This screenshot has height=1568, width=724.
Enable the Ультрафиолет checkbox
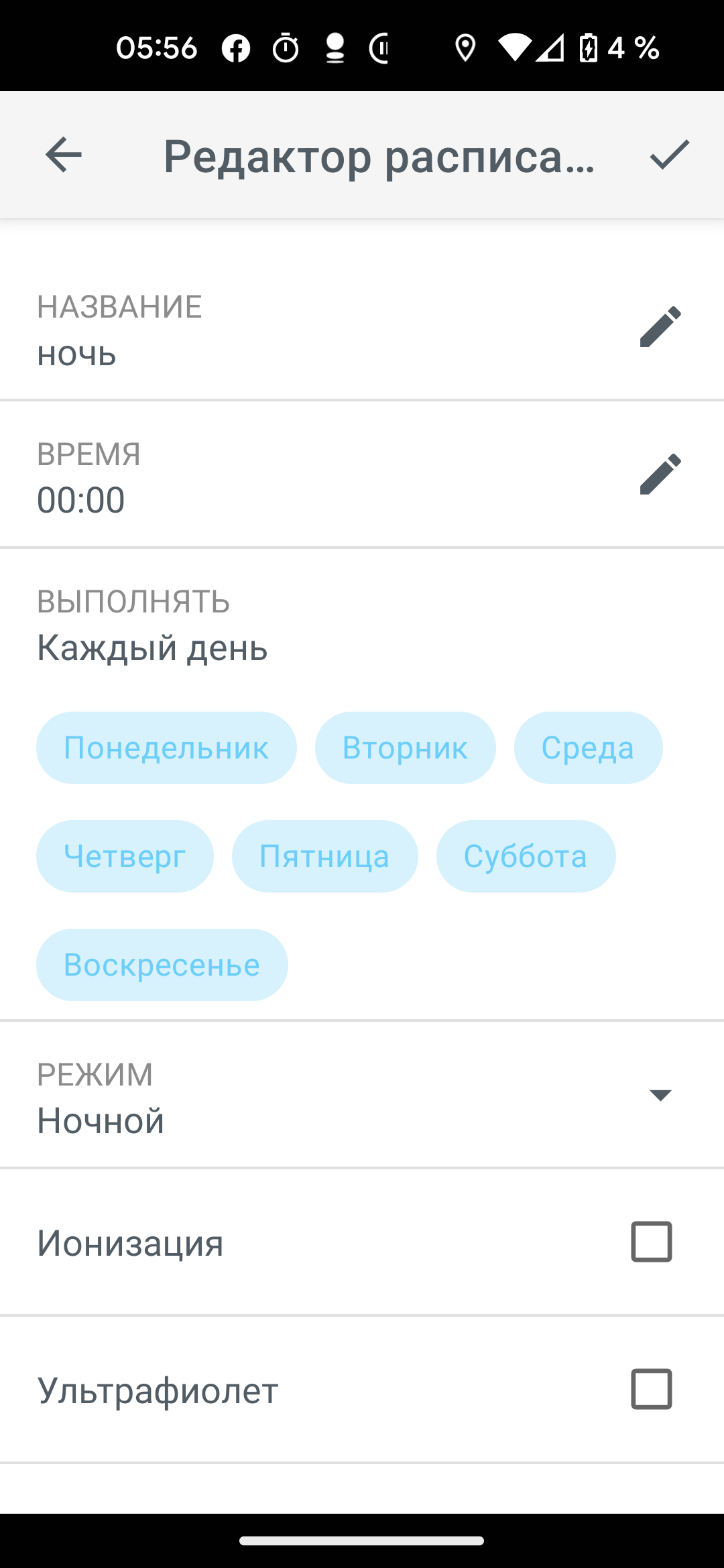[651, 1389]
